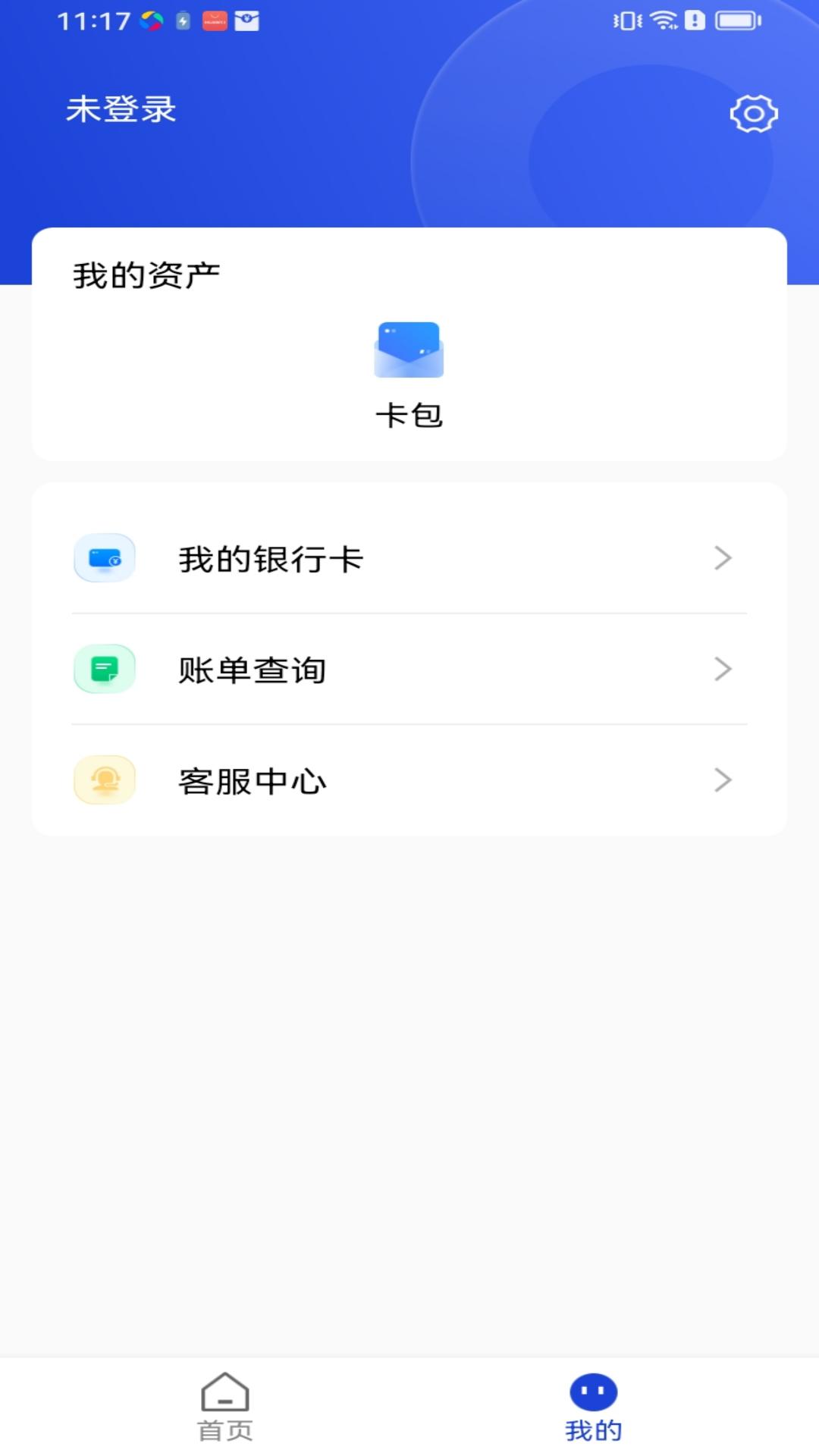Switch to the 首页 tab
This screenshot has width=819, height=1456.
[226, 1410]
